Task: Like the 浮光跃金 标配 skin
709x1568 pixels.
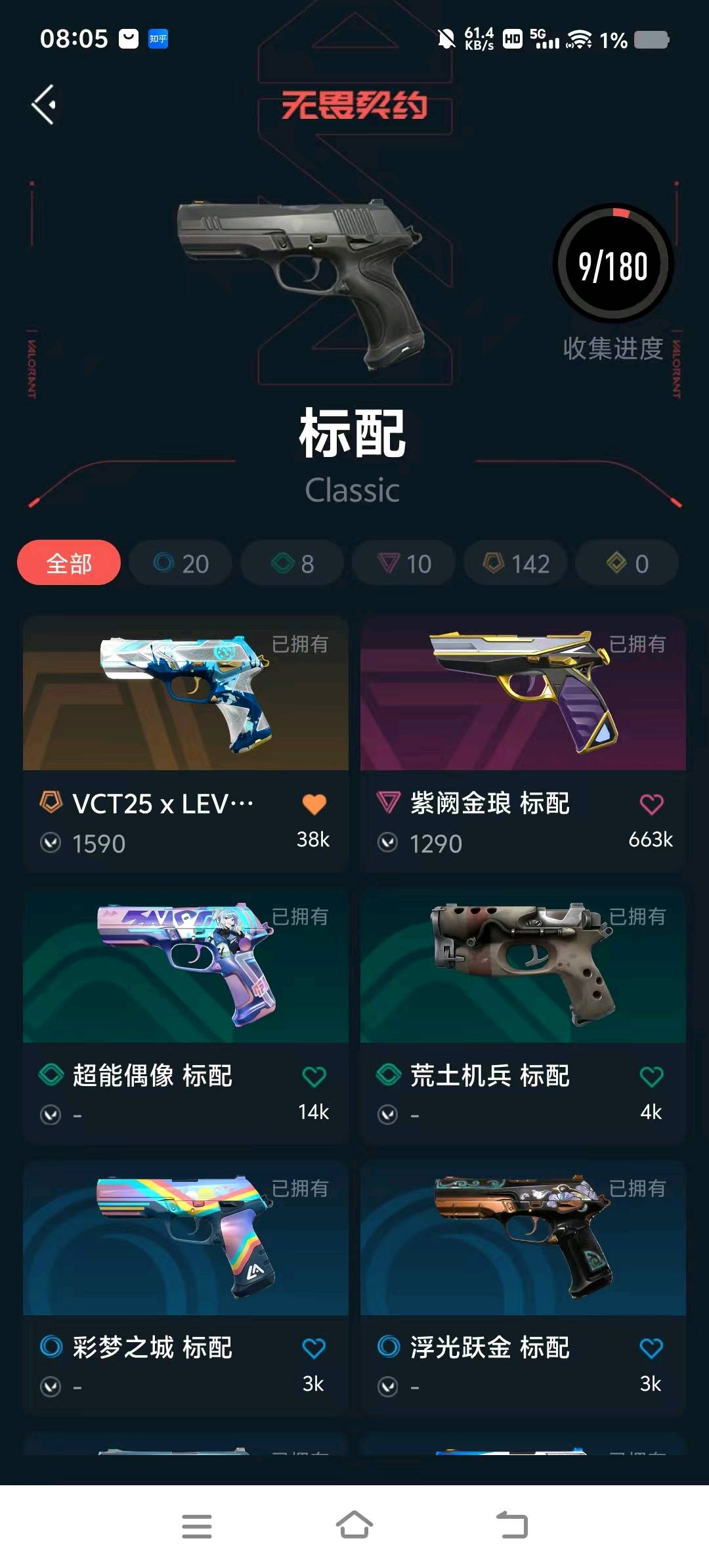Action: coord(651,1348)
